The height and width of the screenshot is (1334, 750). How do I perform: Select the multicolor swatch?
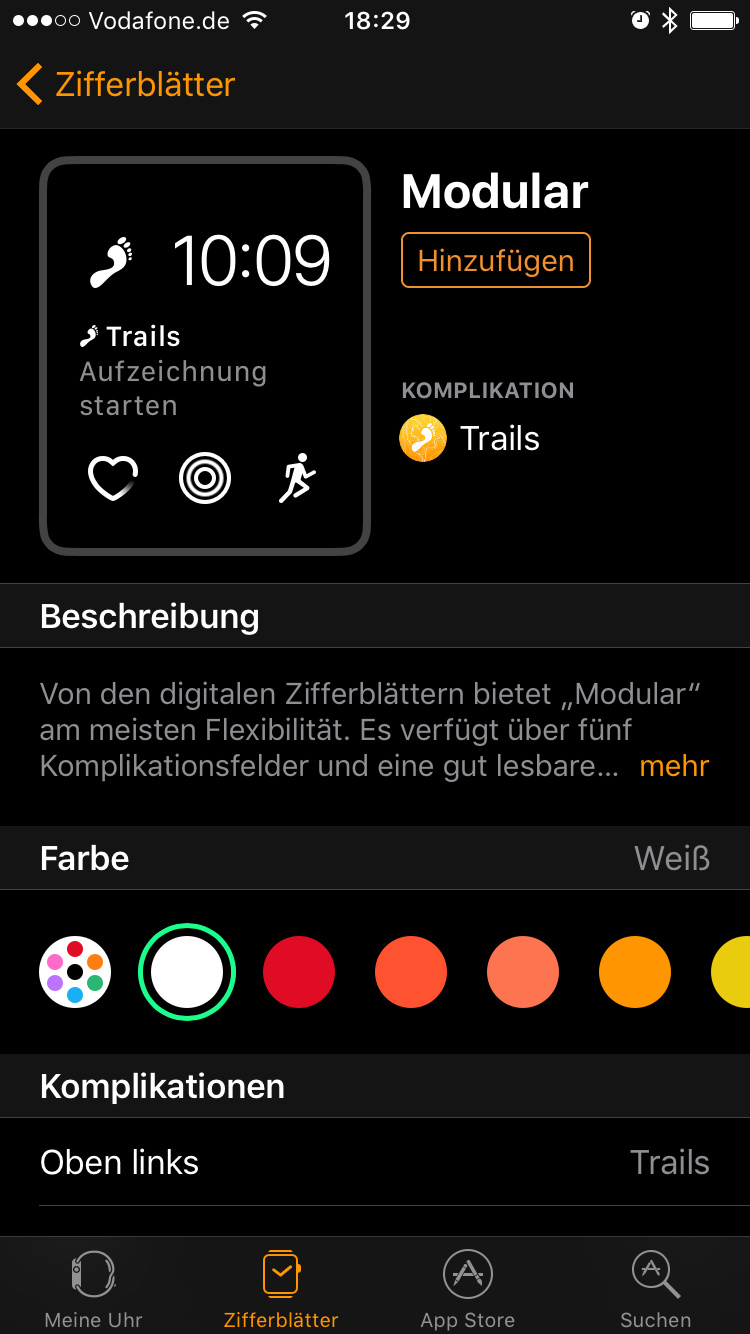[75, 972]
